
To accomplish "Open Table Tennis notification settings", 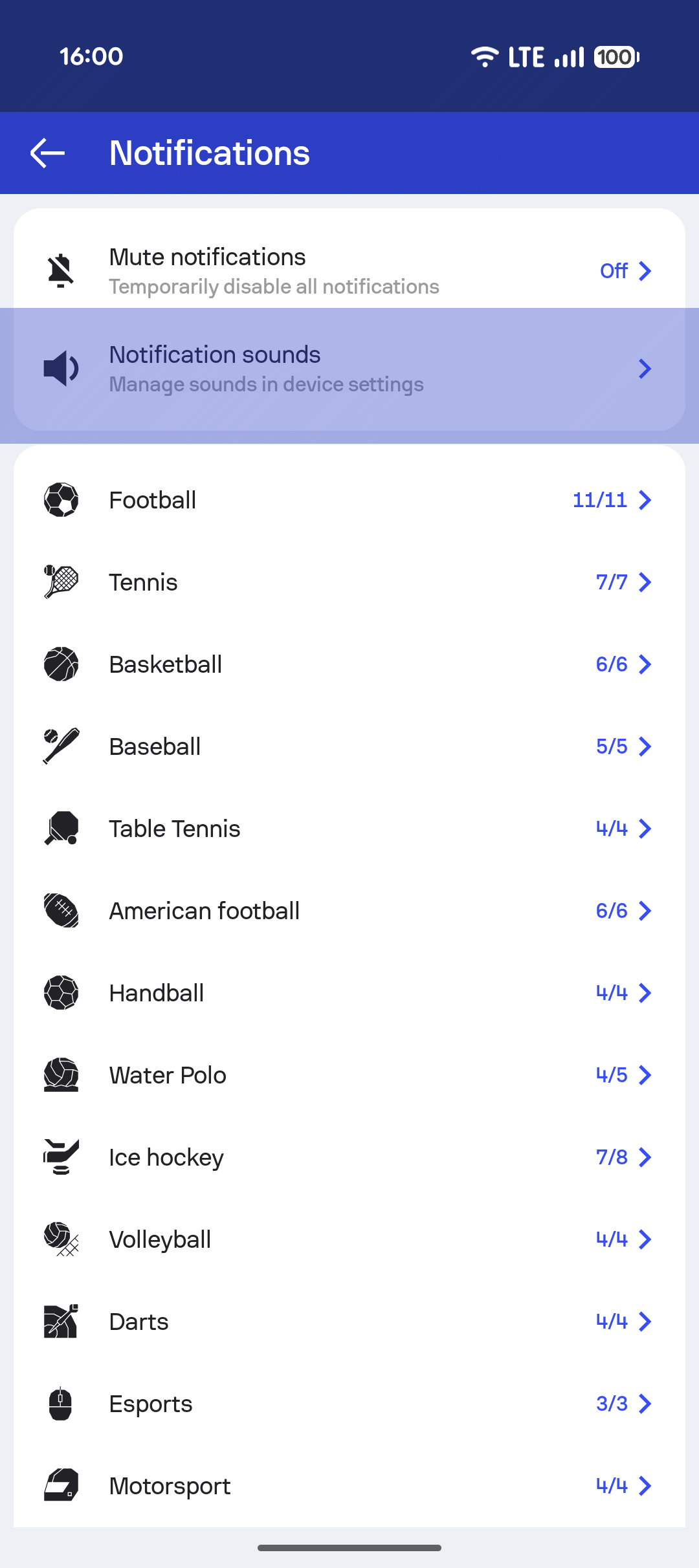I will pos(349,829).
